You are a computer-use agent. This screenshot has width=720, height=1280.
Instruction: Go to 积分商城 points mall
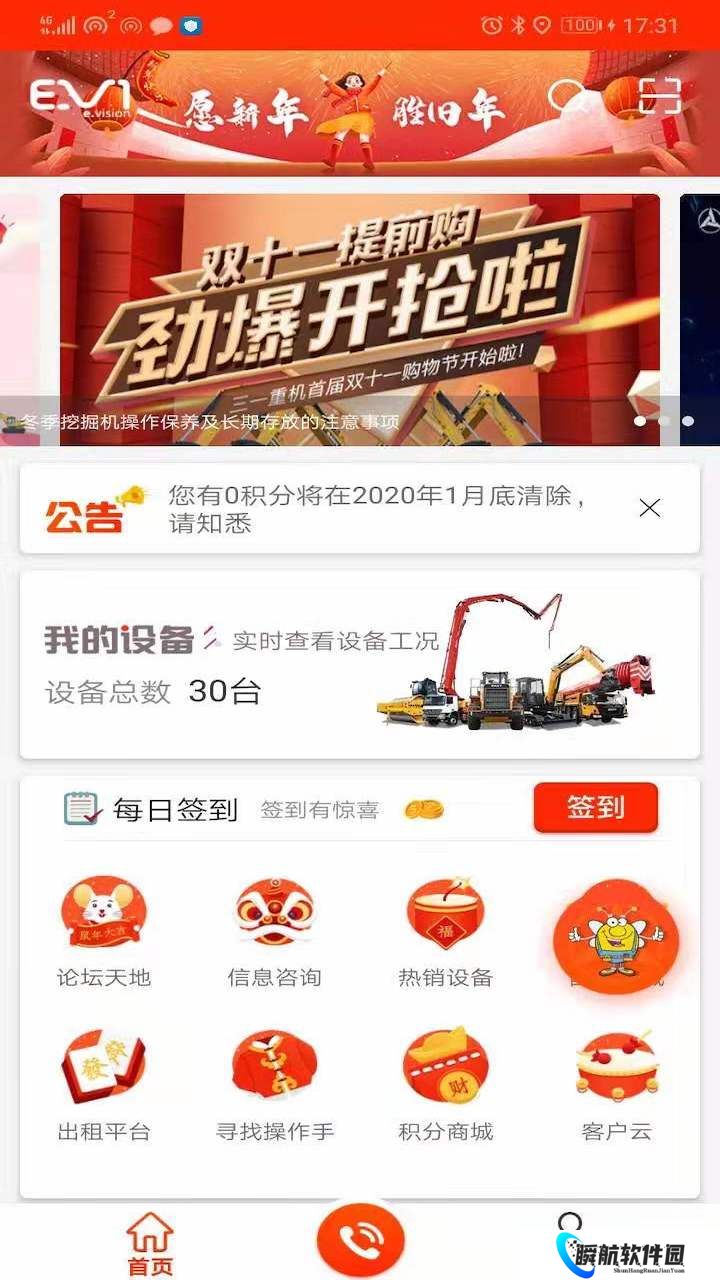point(445,1085)
